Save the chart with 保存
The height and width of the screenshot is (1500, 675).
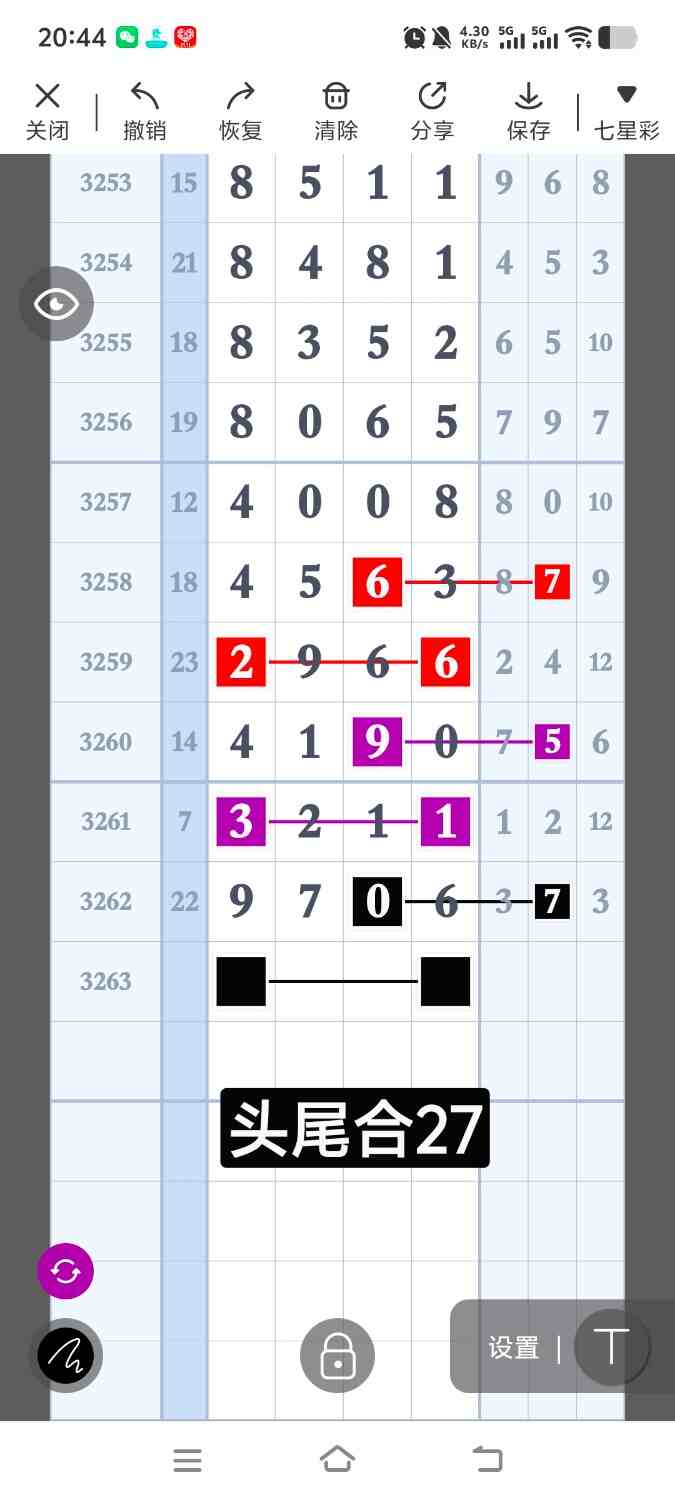pyautogui.click(x=528, y=111)
